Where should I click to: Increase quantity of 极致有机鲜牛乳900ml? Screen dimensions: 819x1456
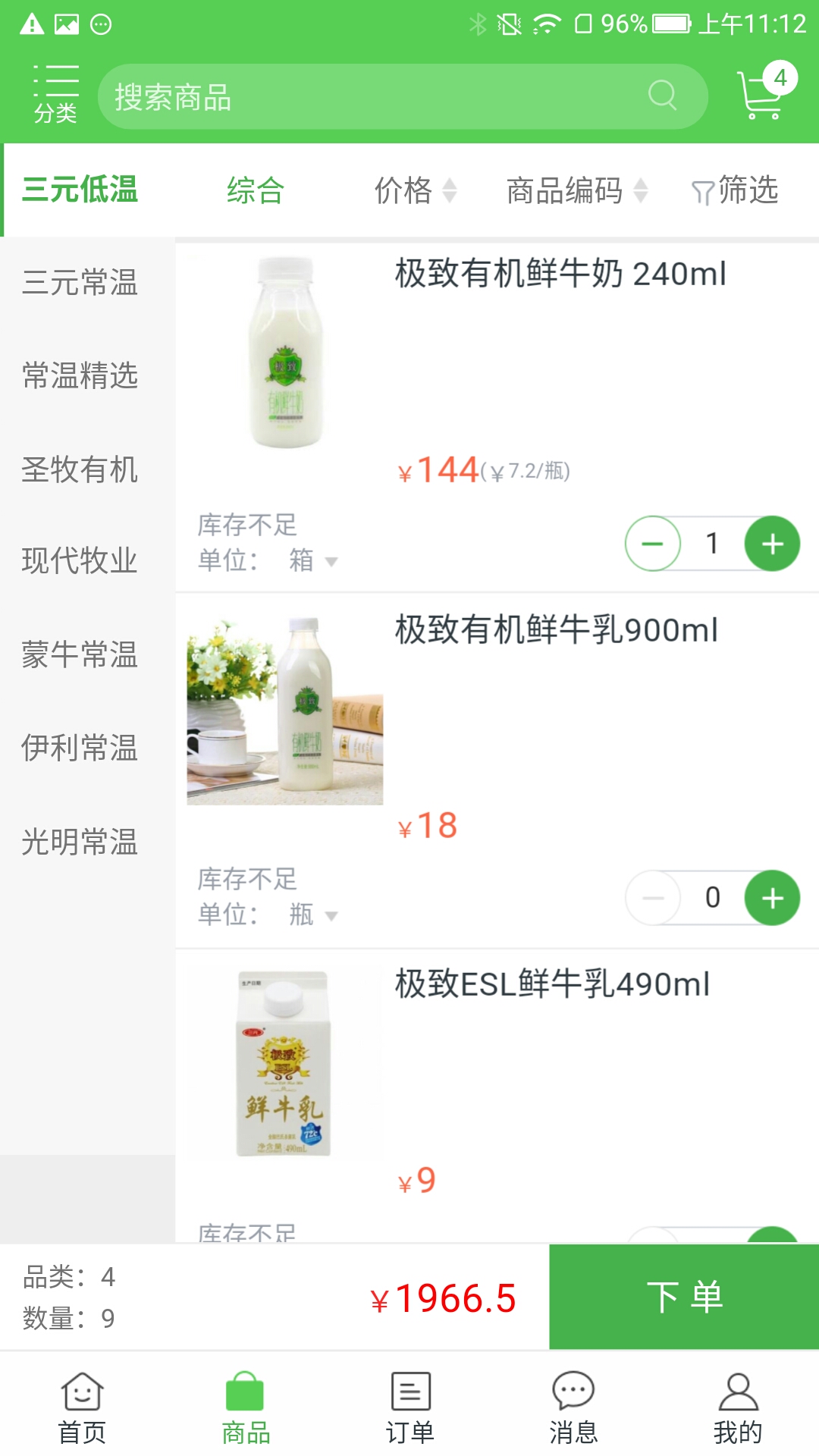[x=771, y=897]
